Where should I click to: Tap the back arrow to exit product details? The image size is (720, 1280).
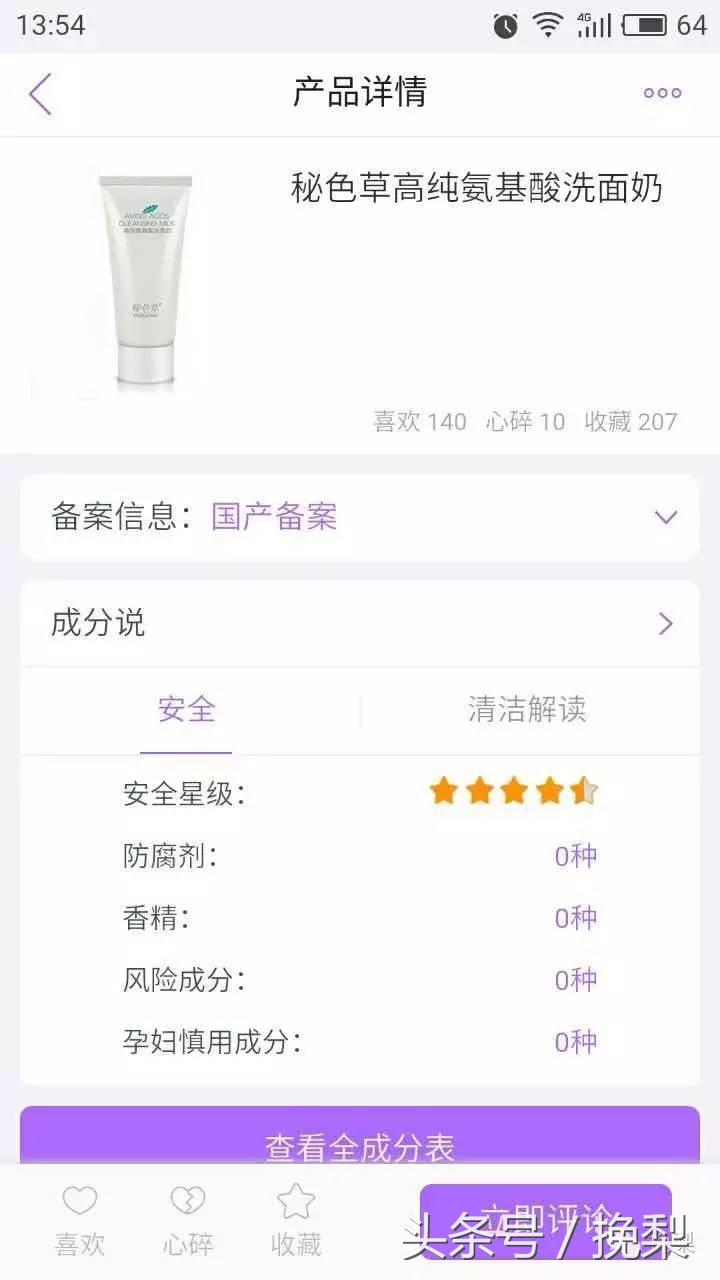click(38, 92)
